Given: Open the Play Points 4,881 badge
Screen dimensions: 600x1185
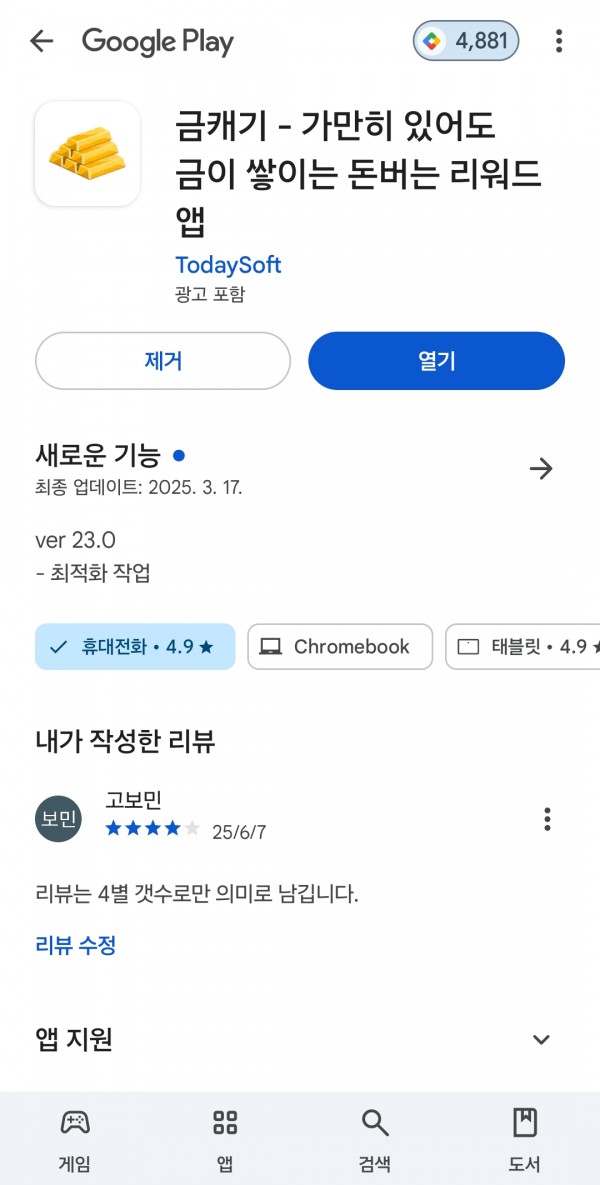Looking at the screenshot, I should [x=465, y=41].
